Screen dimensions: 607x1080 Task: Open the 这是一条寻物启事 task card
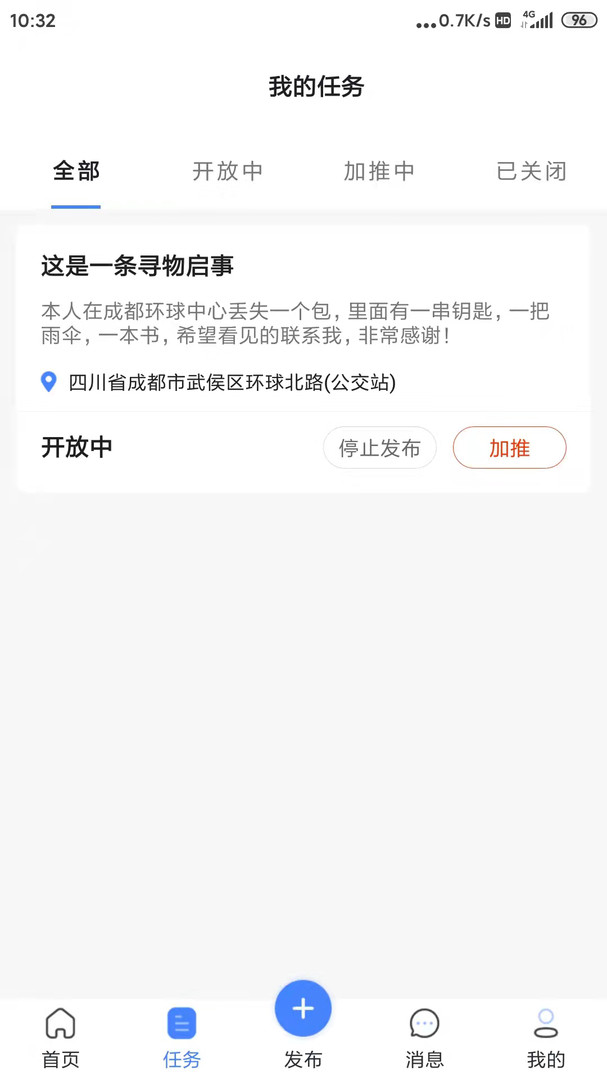coord(303,318)
